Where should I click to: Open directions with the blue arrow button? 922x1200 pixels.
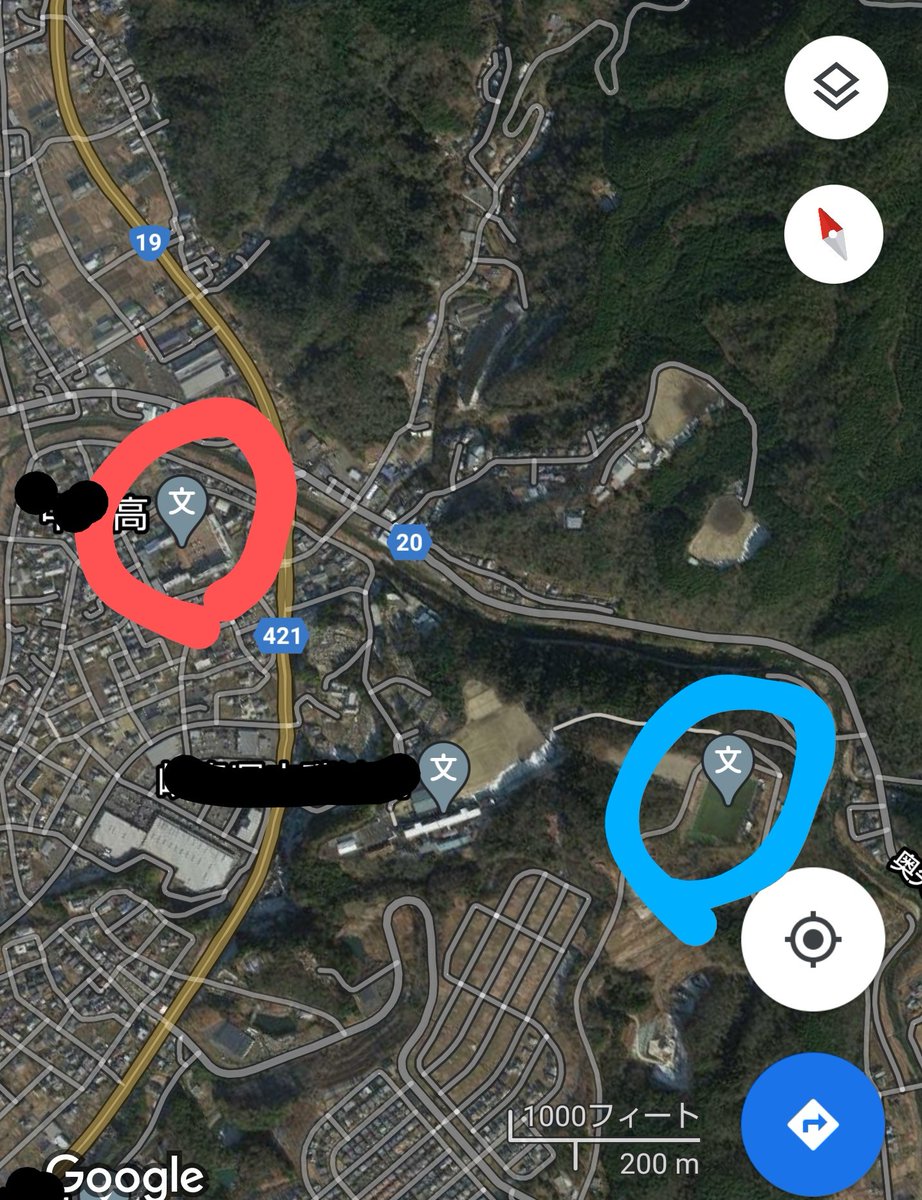pos(812,1123)
